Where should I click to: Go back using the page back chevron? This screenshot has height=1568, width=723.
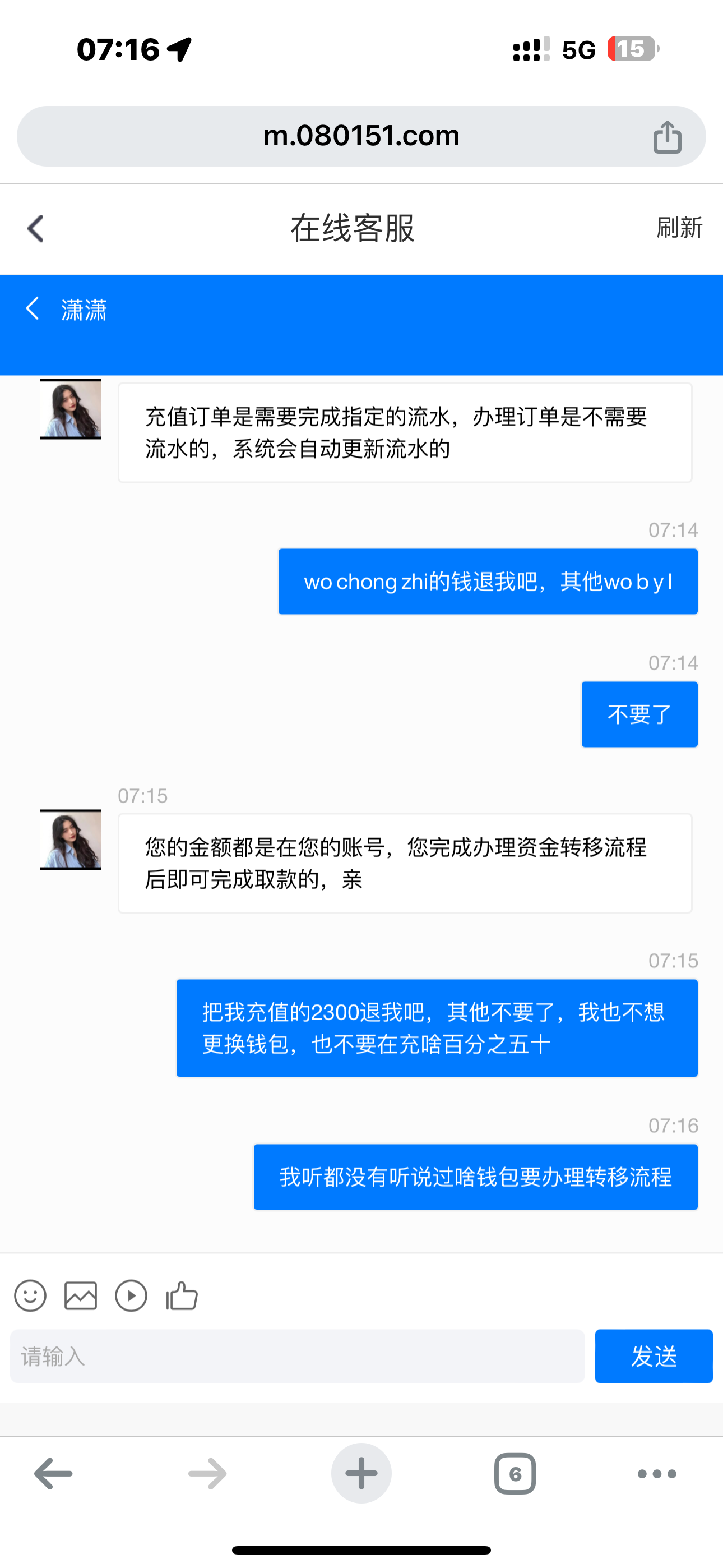pos(35,228)
